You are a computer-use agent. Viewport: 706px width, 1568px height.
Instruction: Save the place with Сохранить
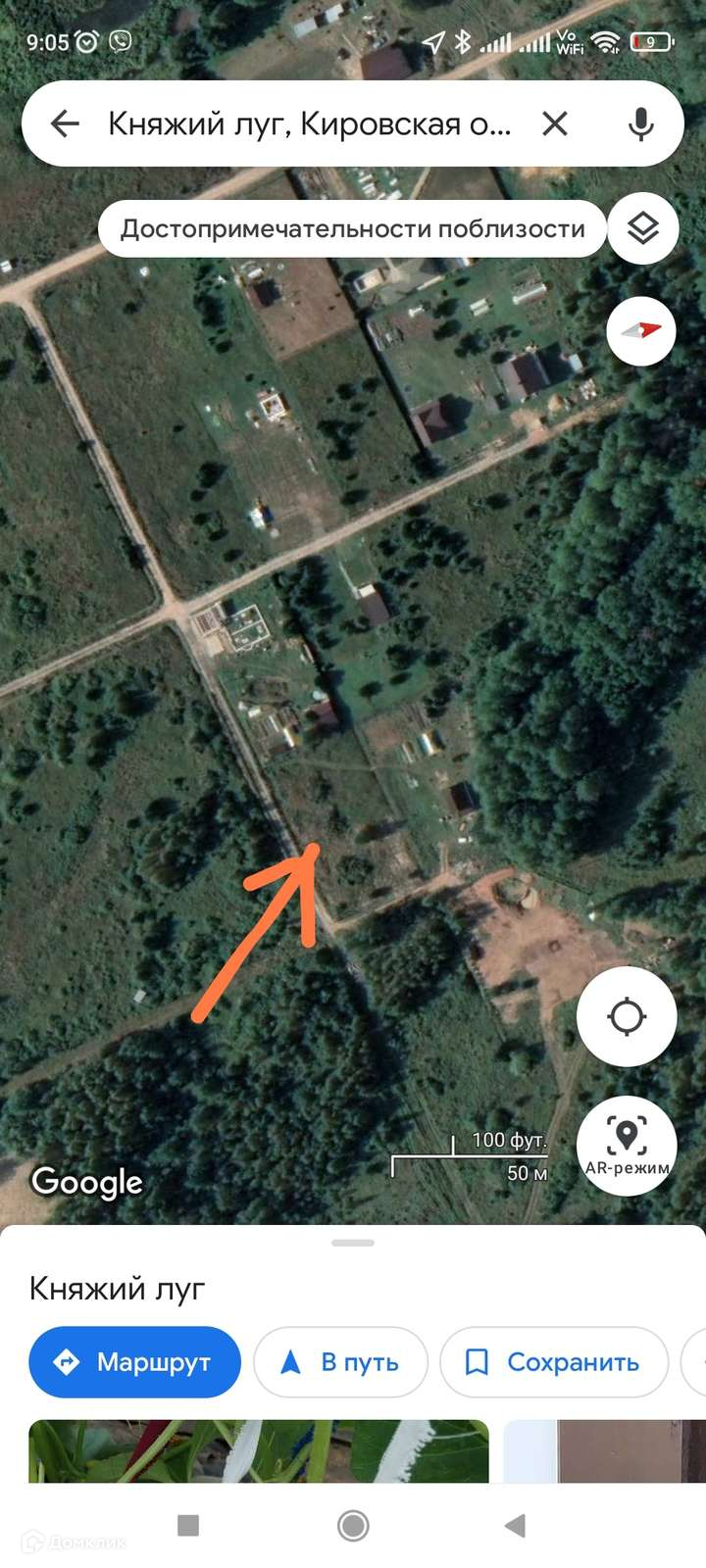(x=554, y=1362)
